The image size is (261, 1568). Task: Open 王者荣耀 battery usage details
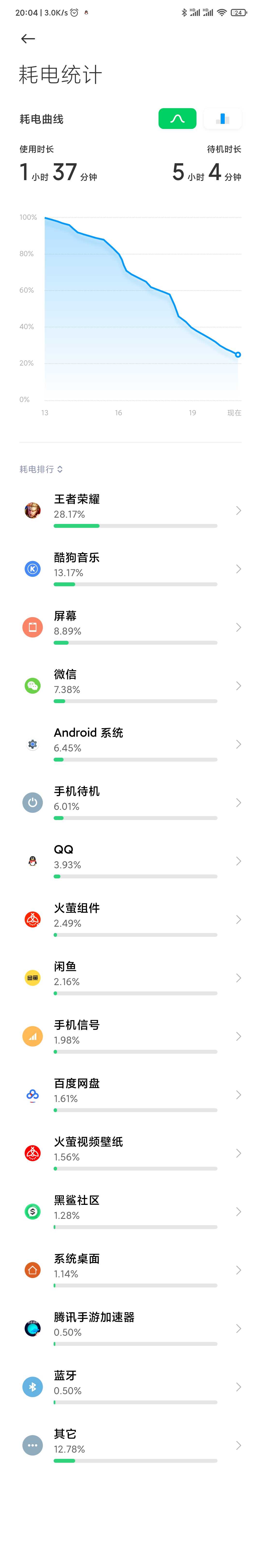(130, 510)
